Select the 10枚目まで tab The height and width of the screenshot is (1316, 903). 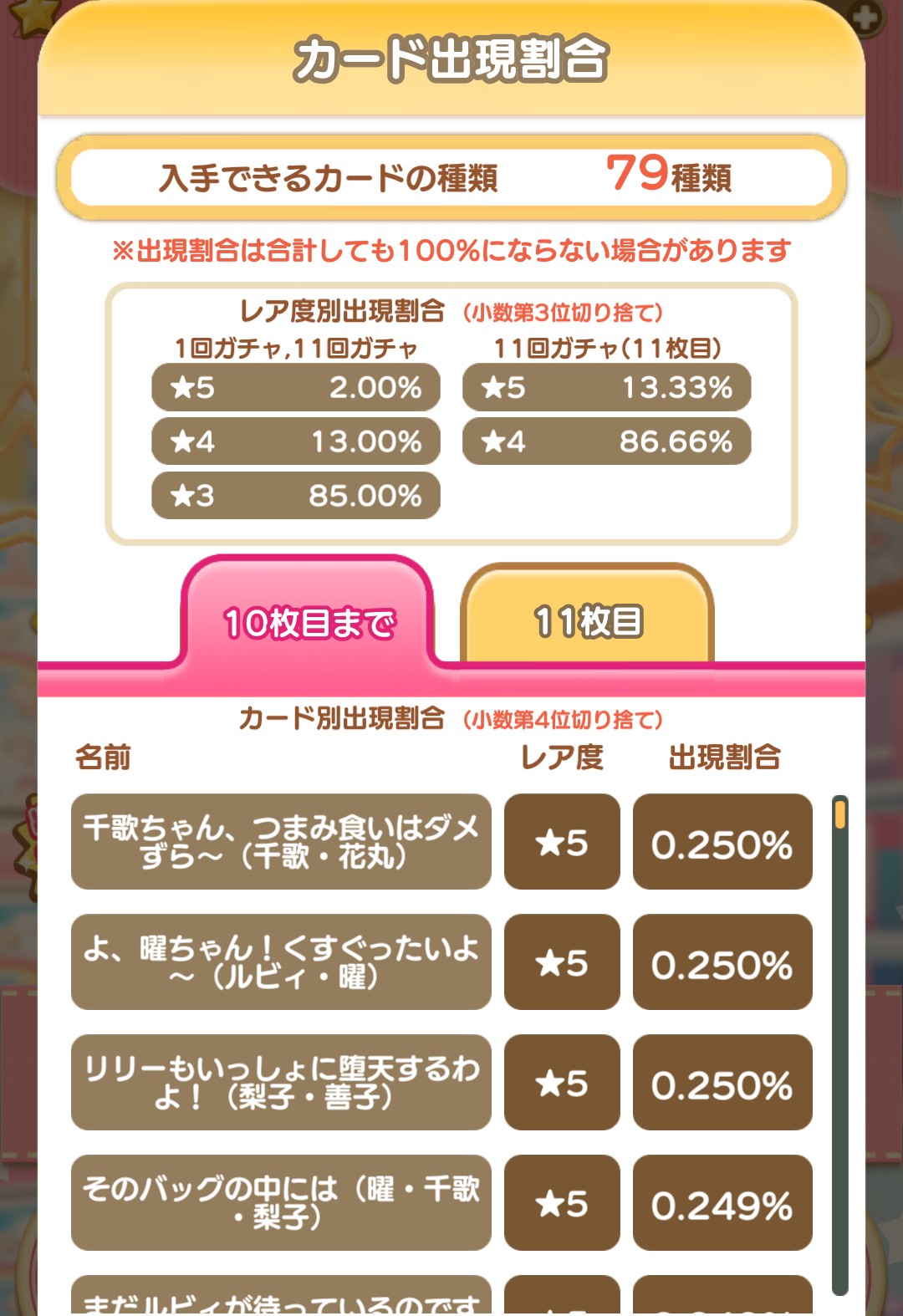308,620
